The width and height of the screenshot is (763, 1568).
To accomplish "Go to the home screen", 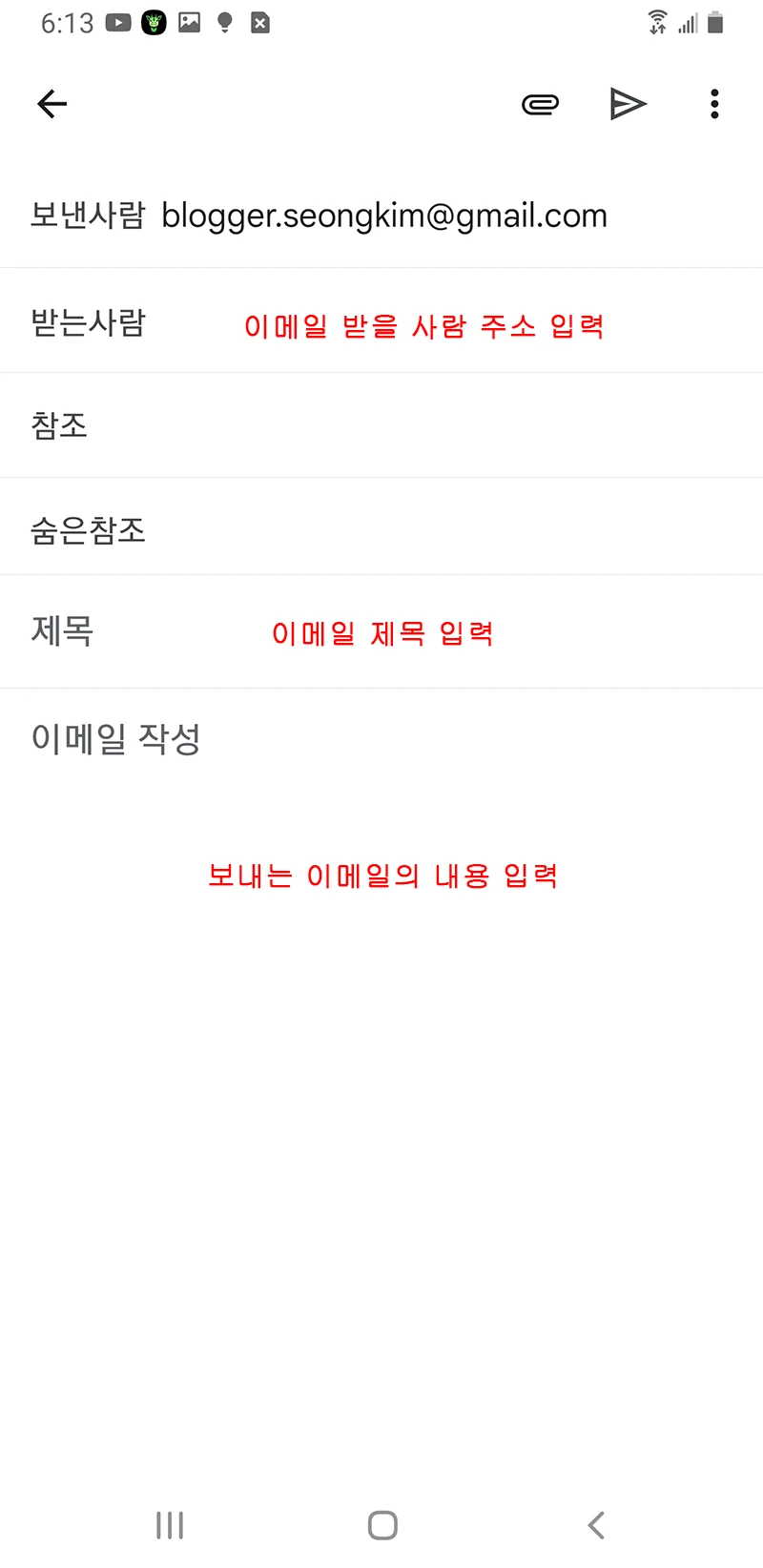I will [x=382, y=1525].
